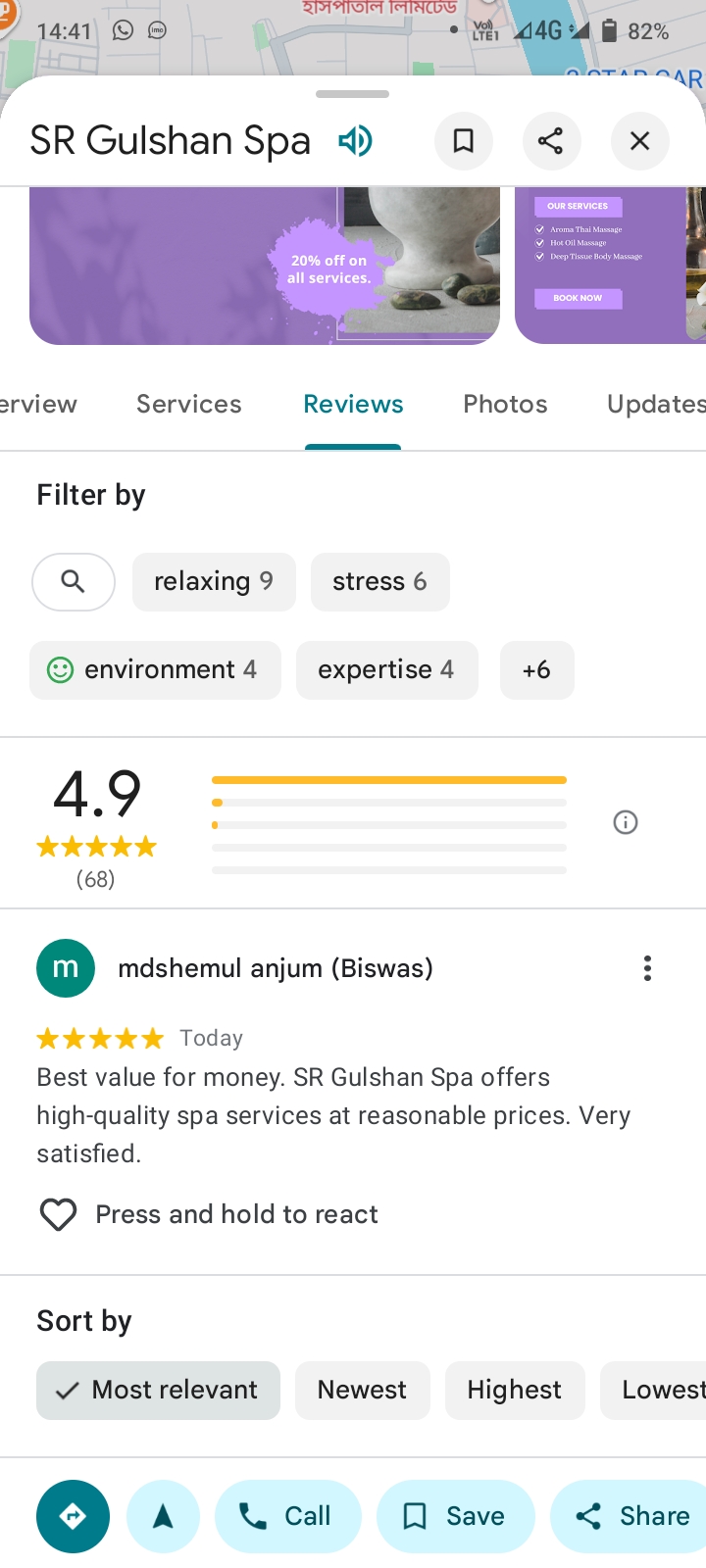Filter reviews by relaxing
Image resolution: width=706 pixels, height=1568 pixels.
tap(214, 582)
